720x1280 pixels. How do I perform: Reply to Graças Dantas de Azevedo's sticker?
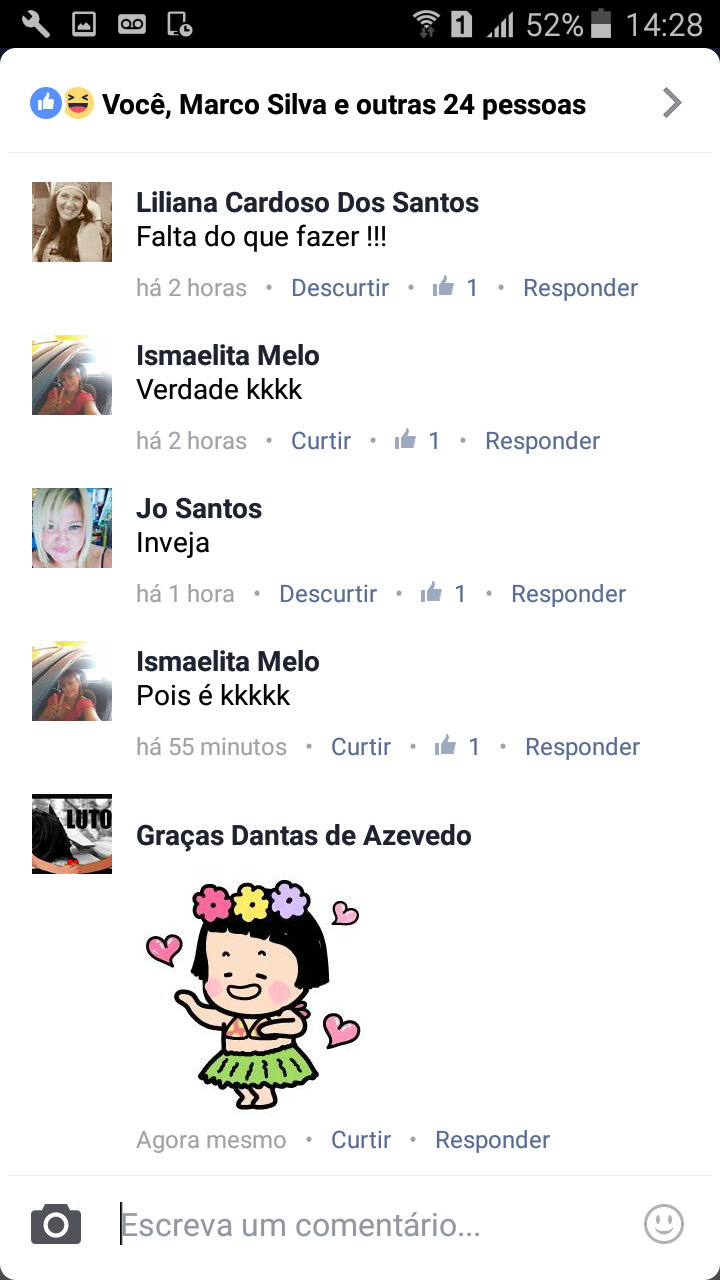pyautogui.click(x=492, y=1140)
